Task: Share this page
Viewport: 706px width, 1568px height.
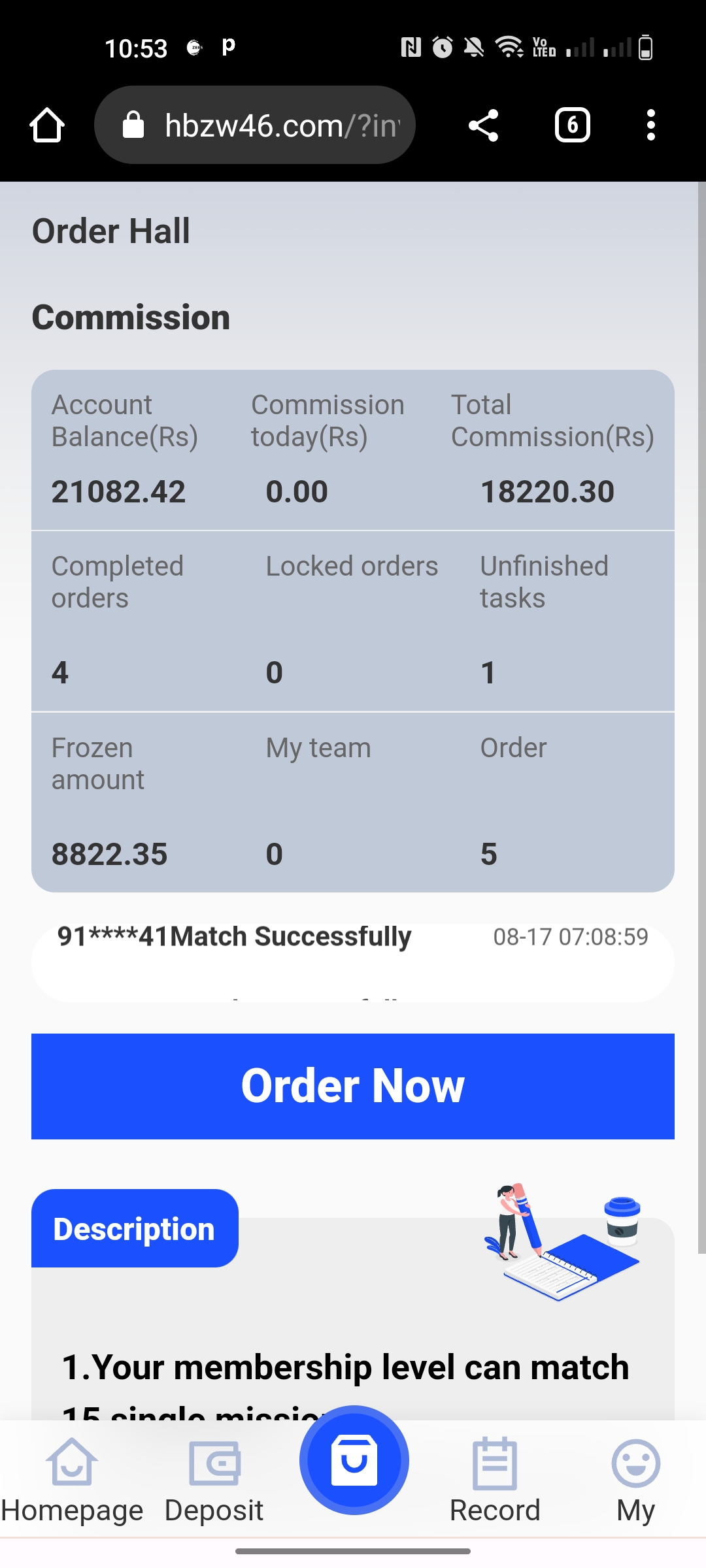Action: [484, 125]
